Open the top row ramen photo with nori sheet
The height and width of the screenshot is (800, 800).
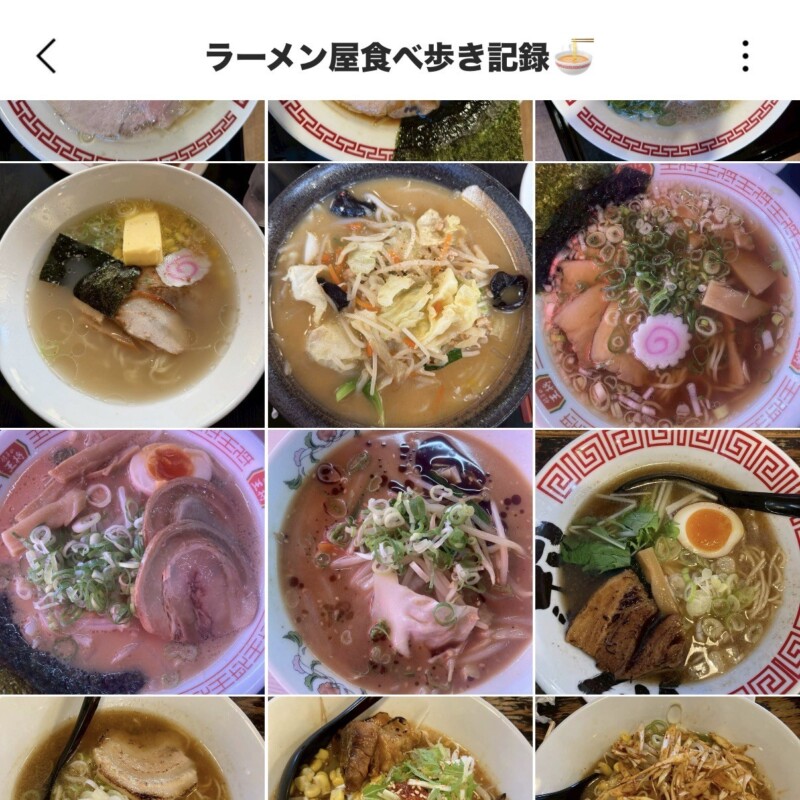[x=400, y=130]
